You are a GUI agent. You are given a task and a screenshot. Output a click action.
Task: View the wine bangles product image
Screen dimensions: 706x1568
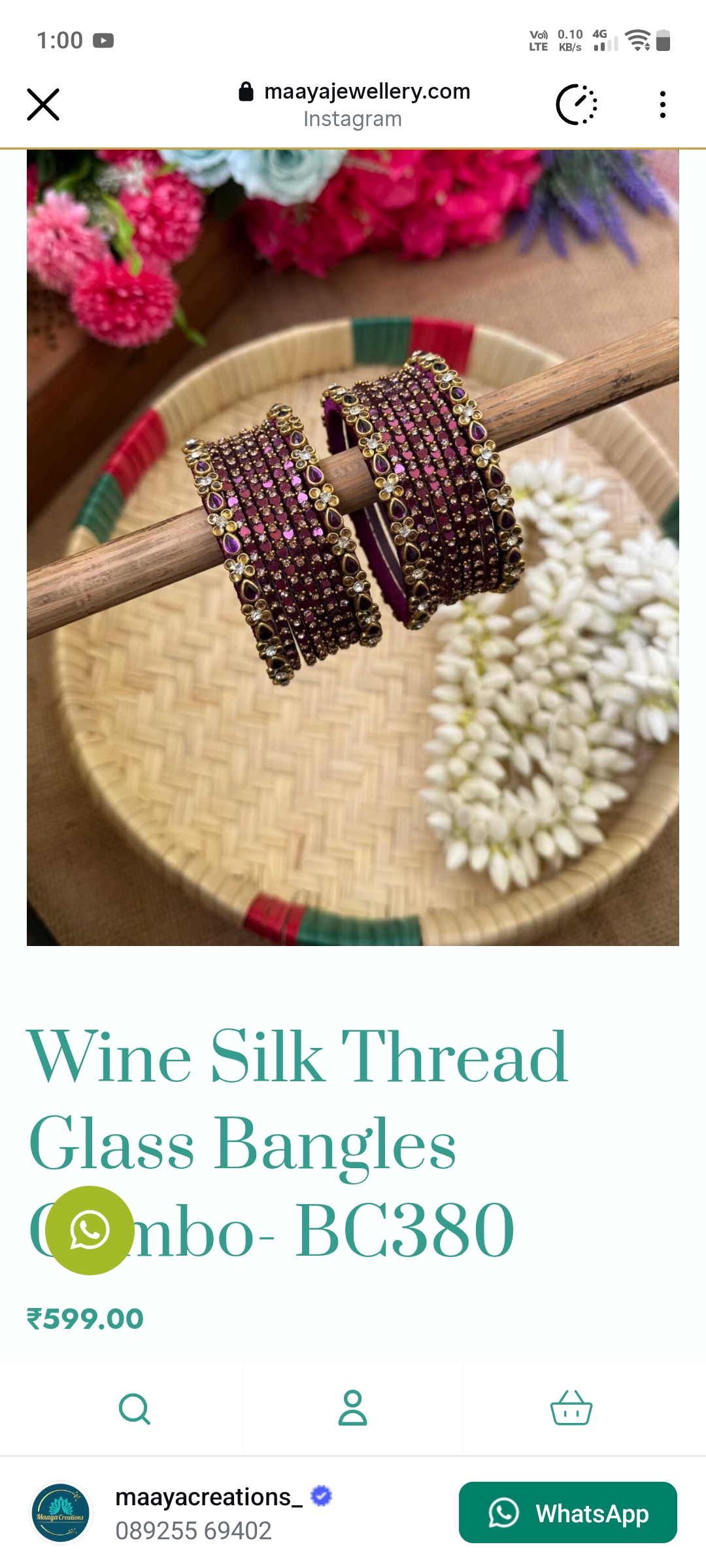353,547
